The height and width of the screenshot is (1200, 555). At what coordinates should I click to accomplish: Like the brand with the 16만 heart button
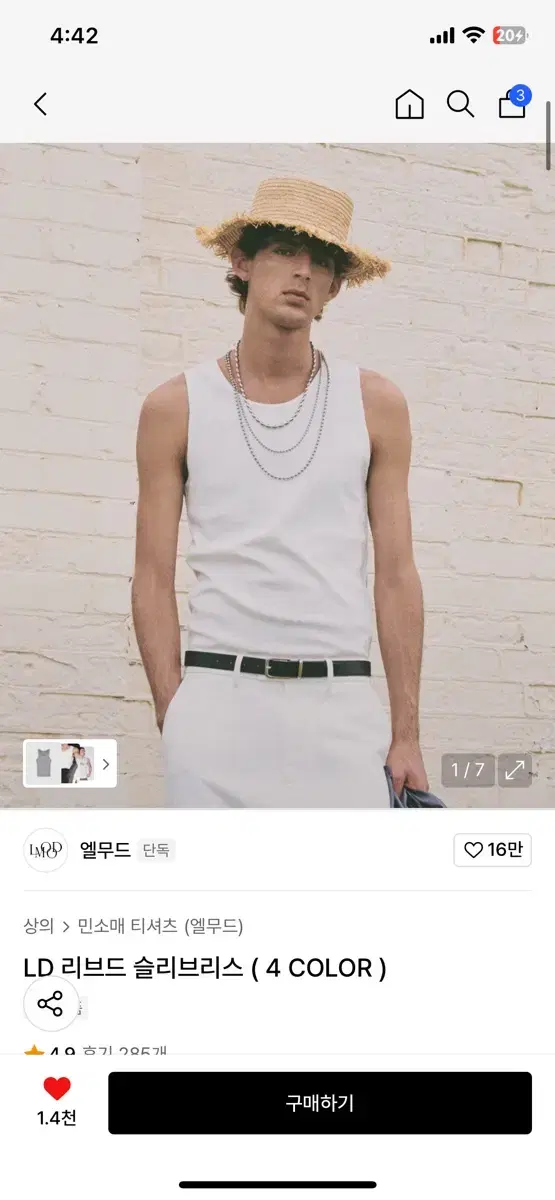492,850
